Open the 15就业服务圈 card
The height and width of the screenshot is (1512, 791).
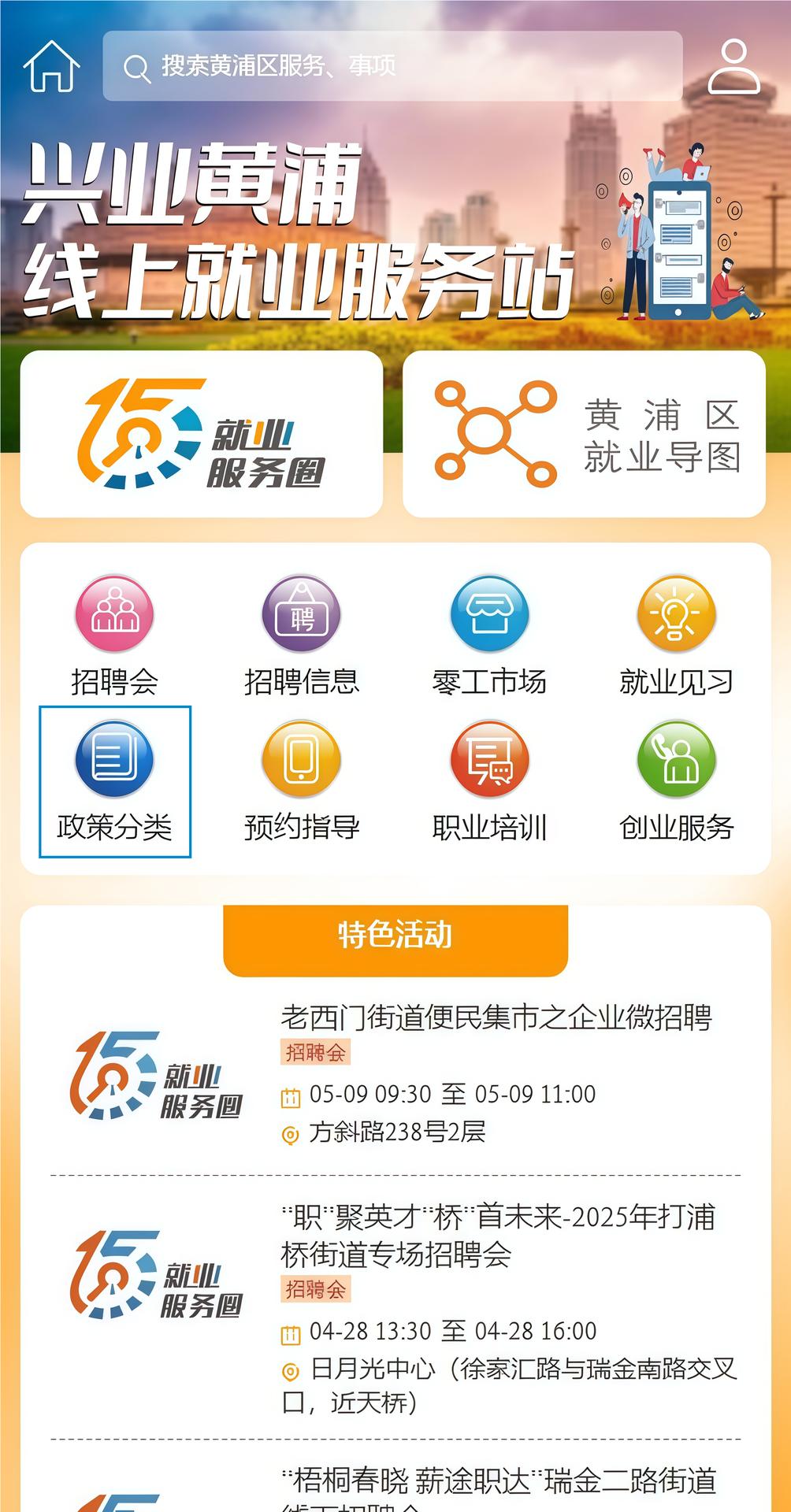click(202, 434)
